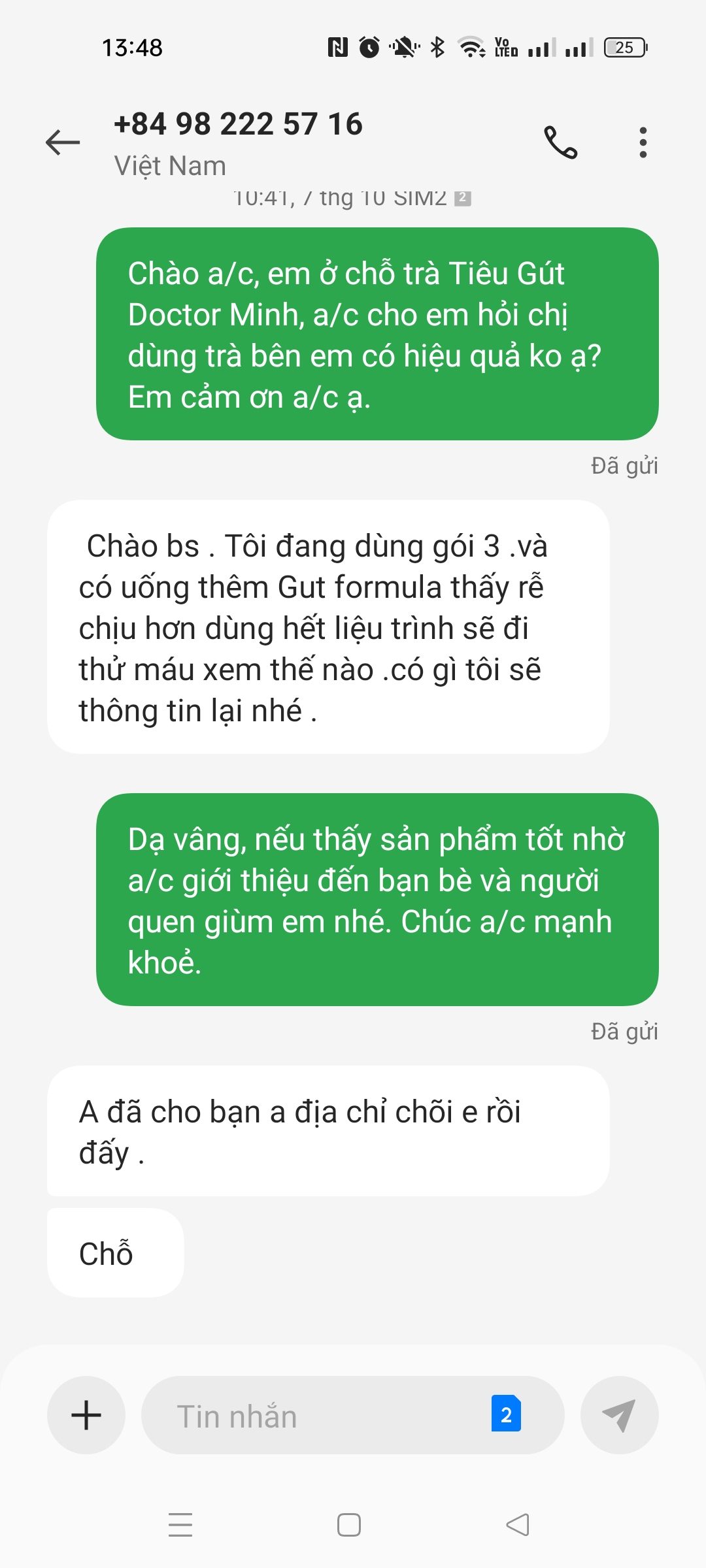Focus the Tin nhắn message field
The image size is (706, 1568).
click(x=314, y=1415)
